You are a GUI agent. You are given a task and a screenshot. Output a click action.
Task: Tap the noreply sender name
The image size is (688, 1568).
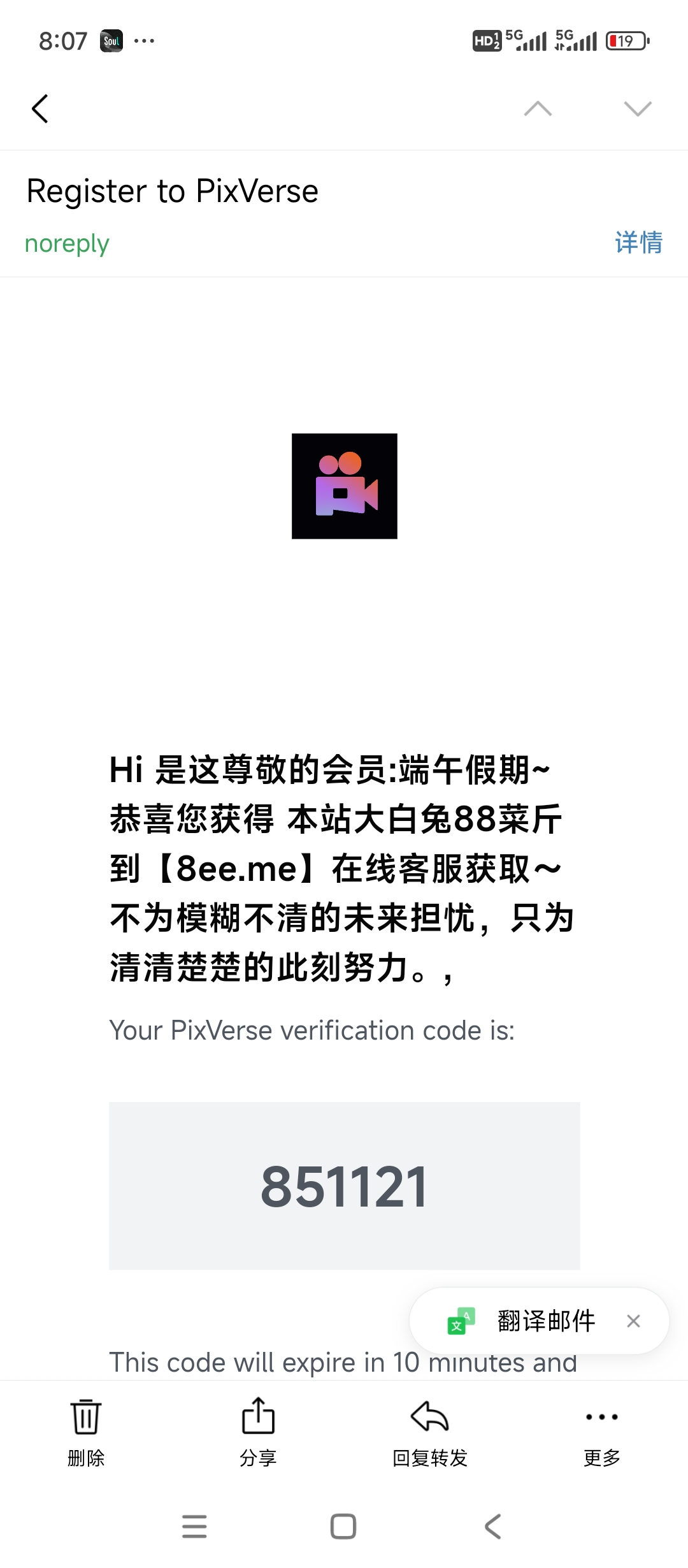(x=67, y=243)
